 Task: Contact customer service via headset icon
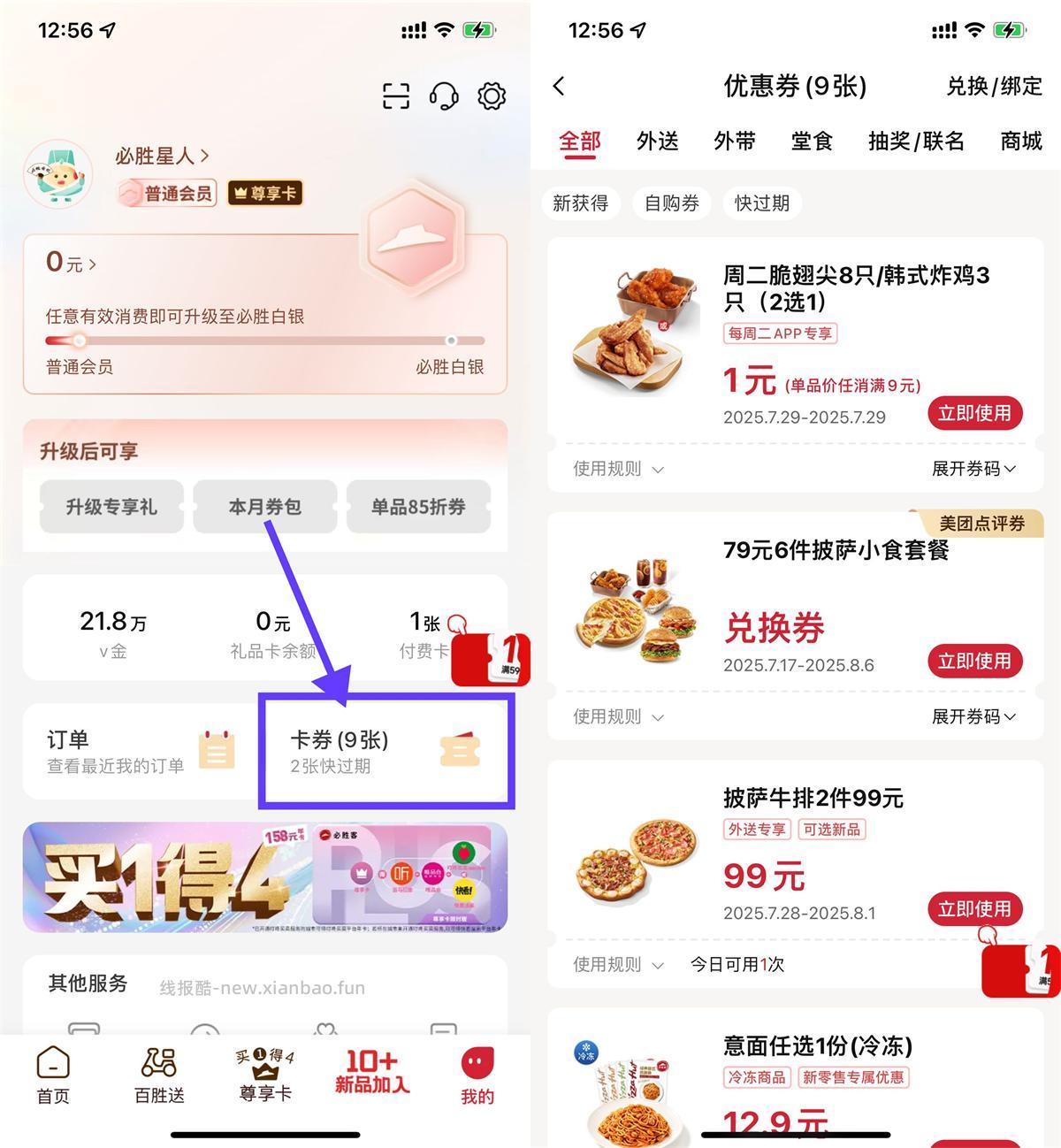444,96
